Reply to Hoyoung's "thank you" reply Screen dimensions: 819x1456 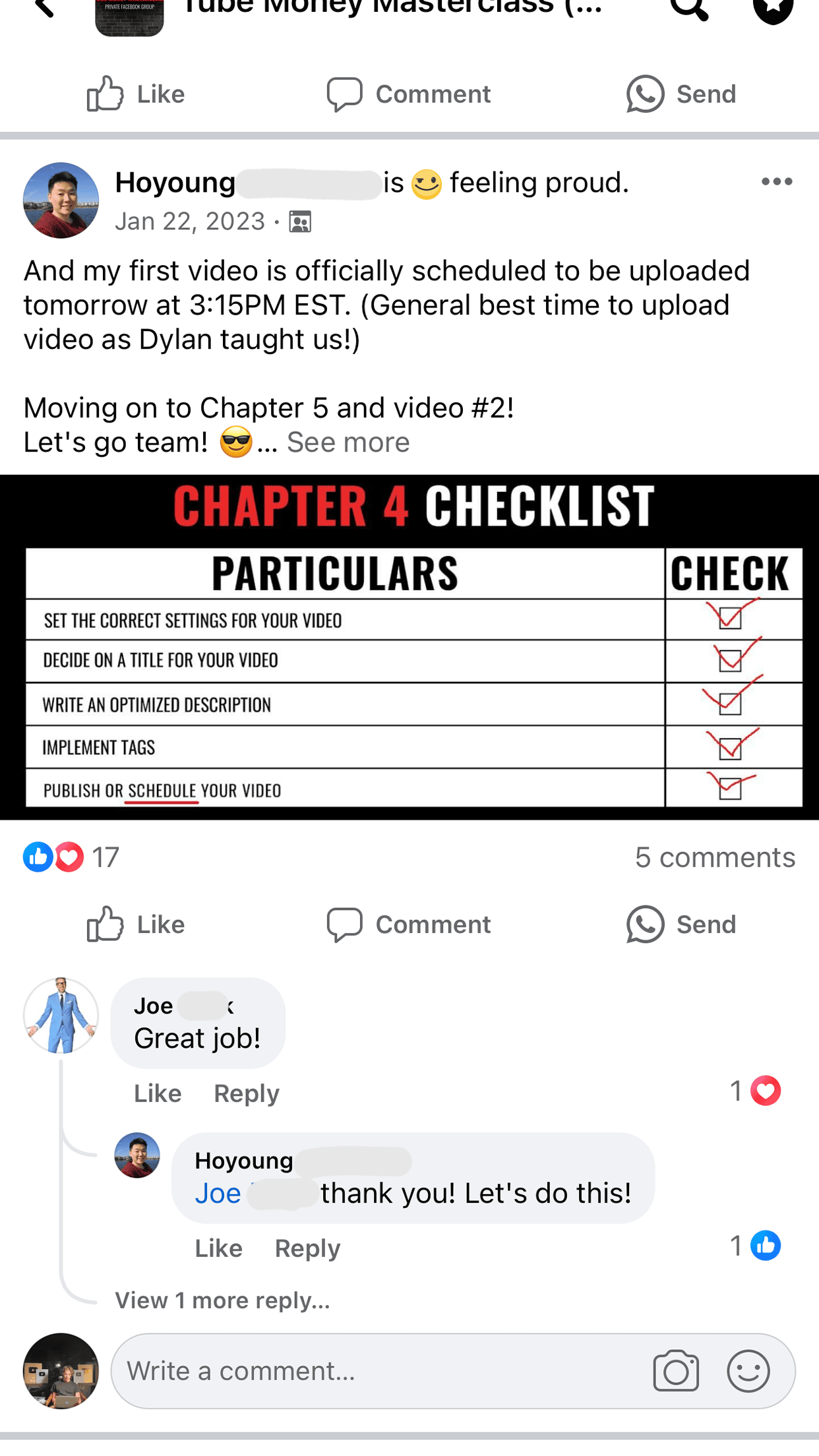coord(307,1248)
